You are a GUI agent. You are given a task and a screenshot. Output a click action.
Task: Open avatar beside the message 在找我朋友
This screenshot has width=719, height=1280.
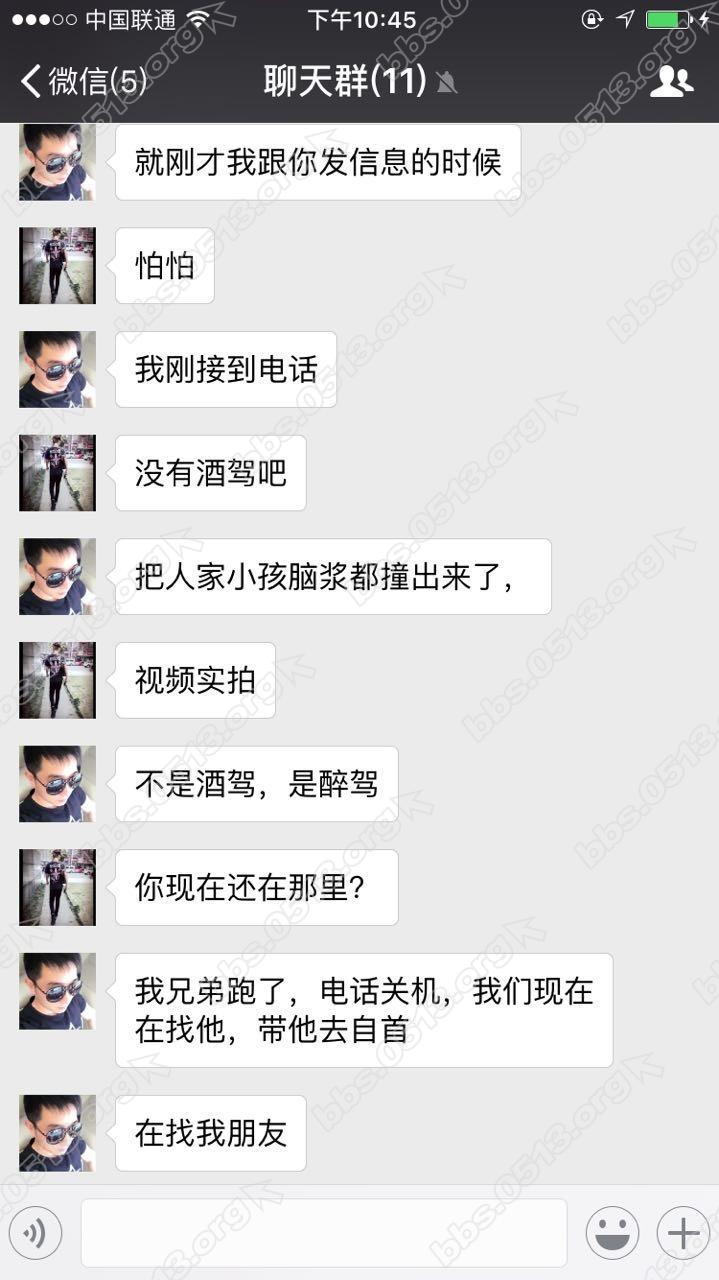pos(57,1132)
